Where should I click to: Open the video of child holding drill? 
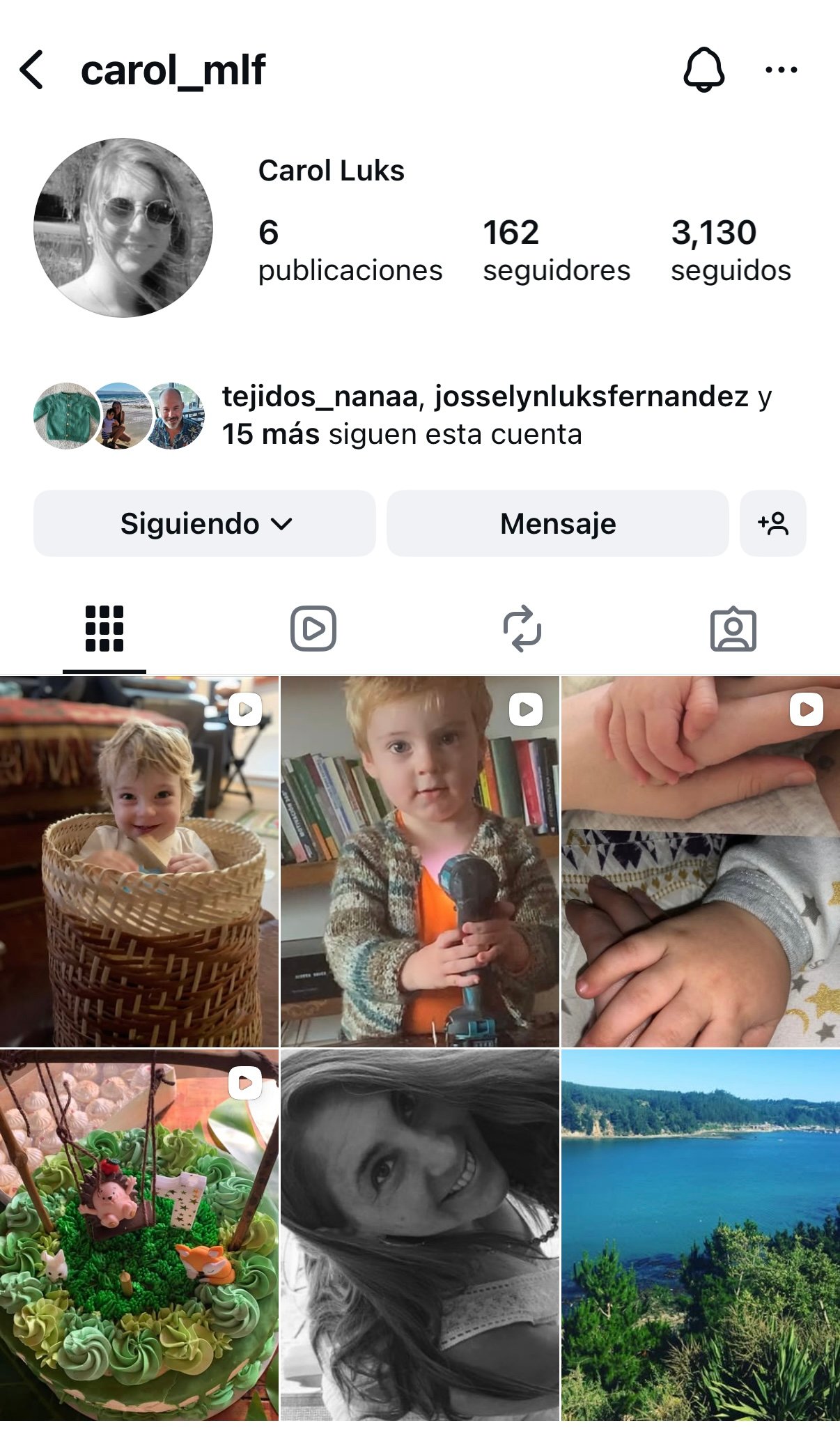pyautogui.click(x=419, y=861)
